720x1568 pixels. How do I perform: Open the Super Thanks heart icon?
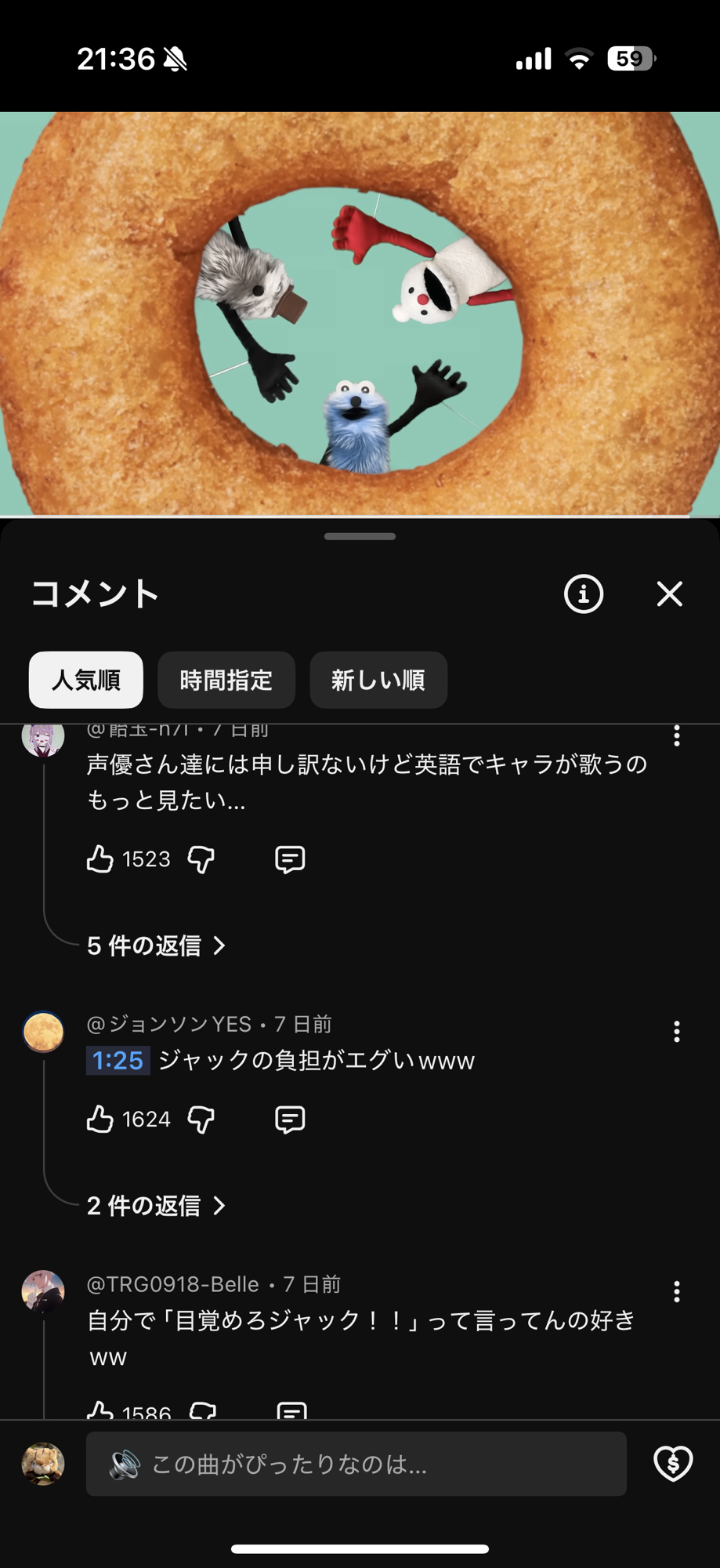coord(673,1463)
